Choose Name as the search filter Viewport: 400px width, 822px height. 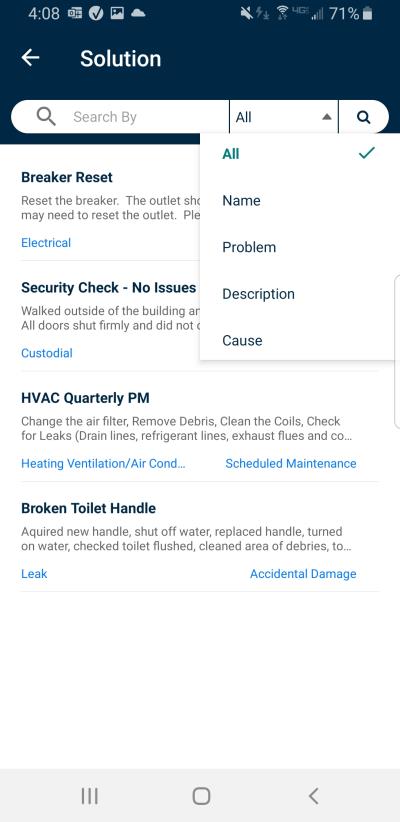(299, 200)
